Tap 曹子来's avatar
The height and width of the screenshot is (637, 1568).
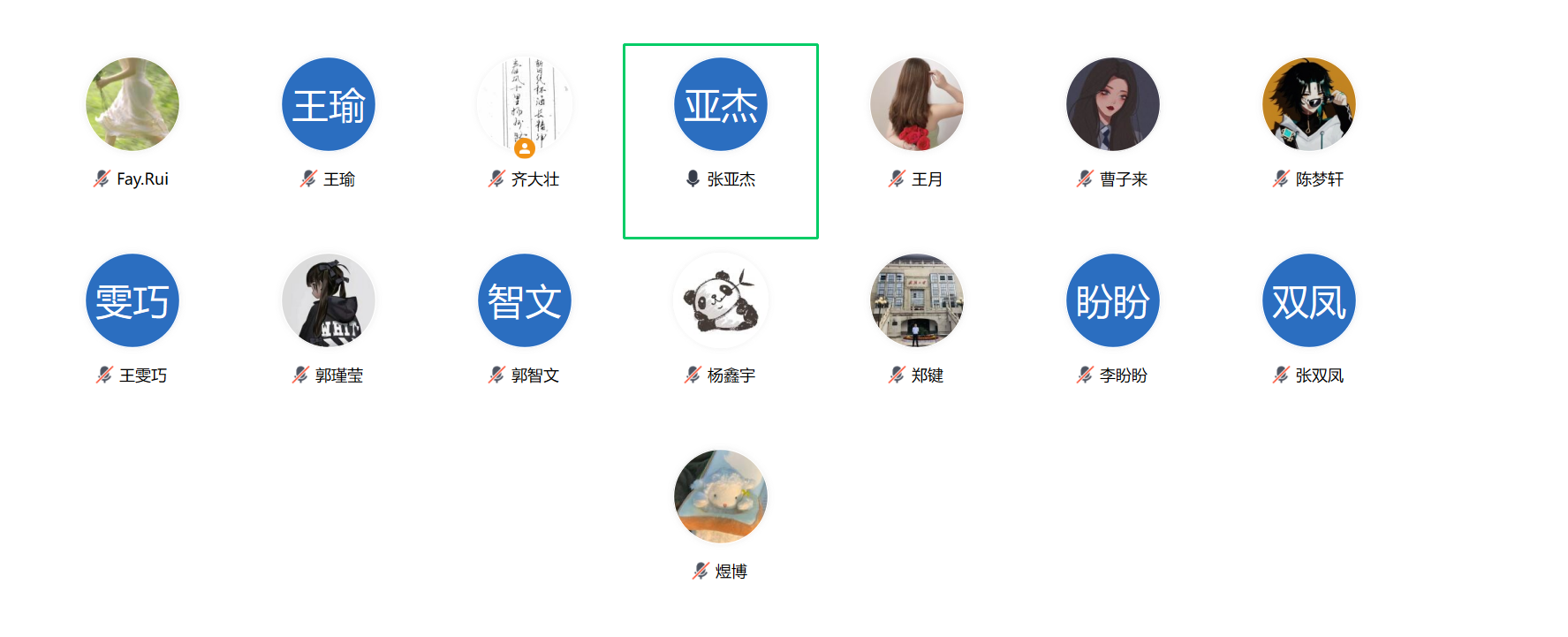pyautogui.click(x=1113, y=105)
